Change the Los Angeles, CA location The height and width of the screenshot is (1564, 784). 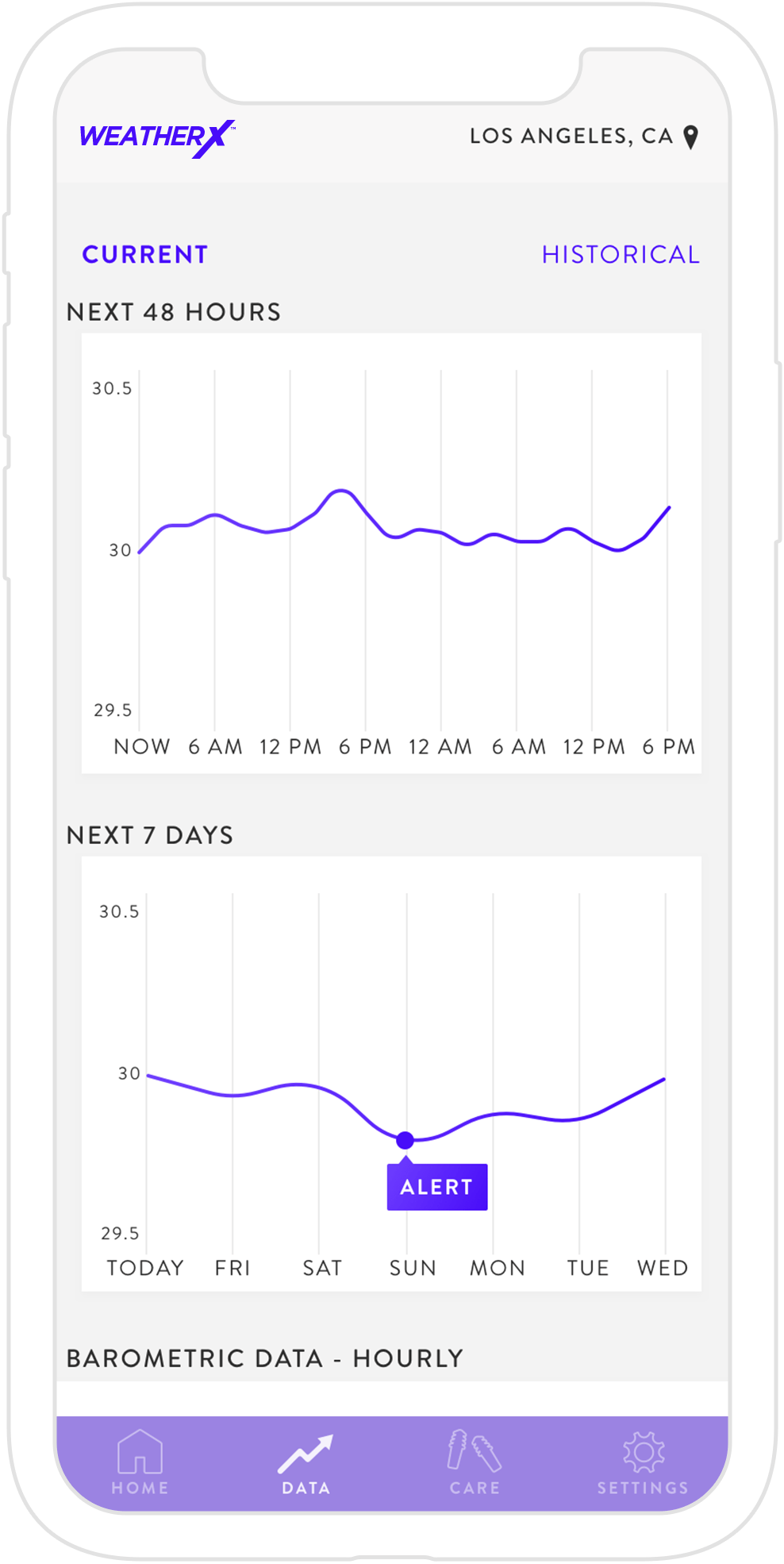click(583, 137)
